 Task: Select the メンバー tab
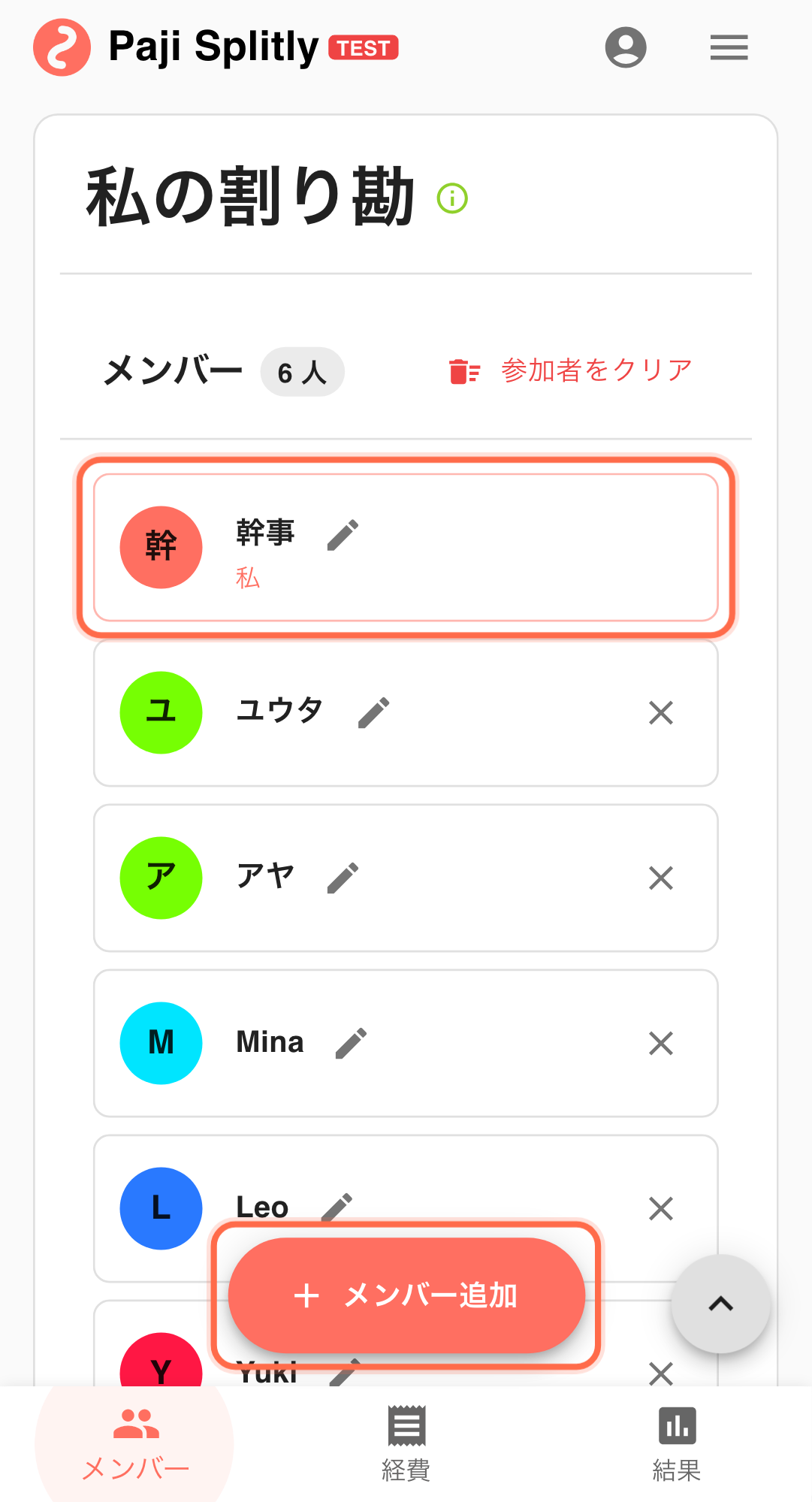pos(135,1444)
